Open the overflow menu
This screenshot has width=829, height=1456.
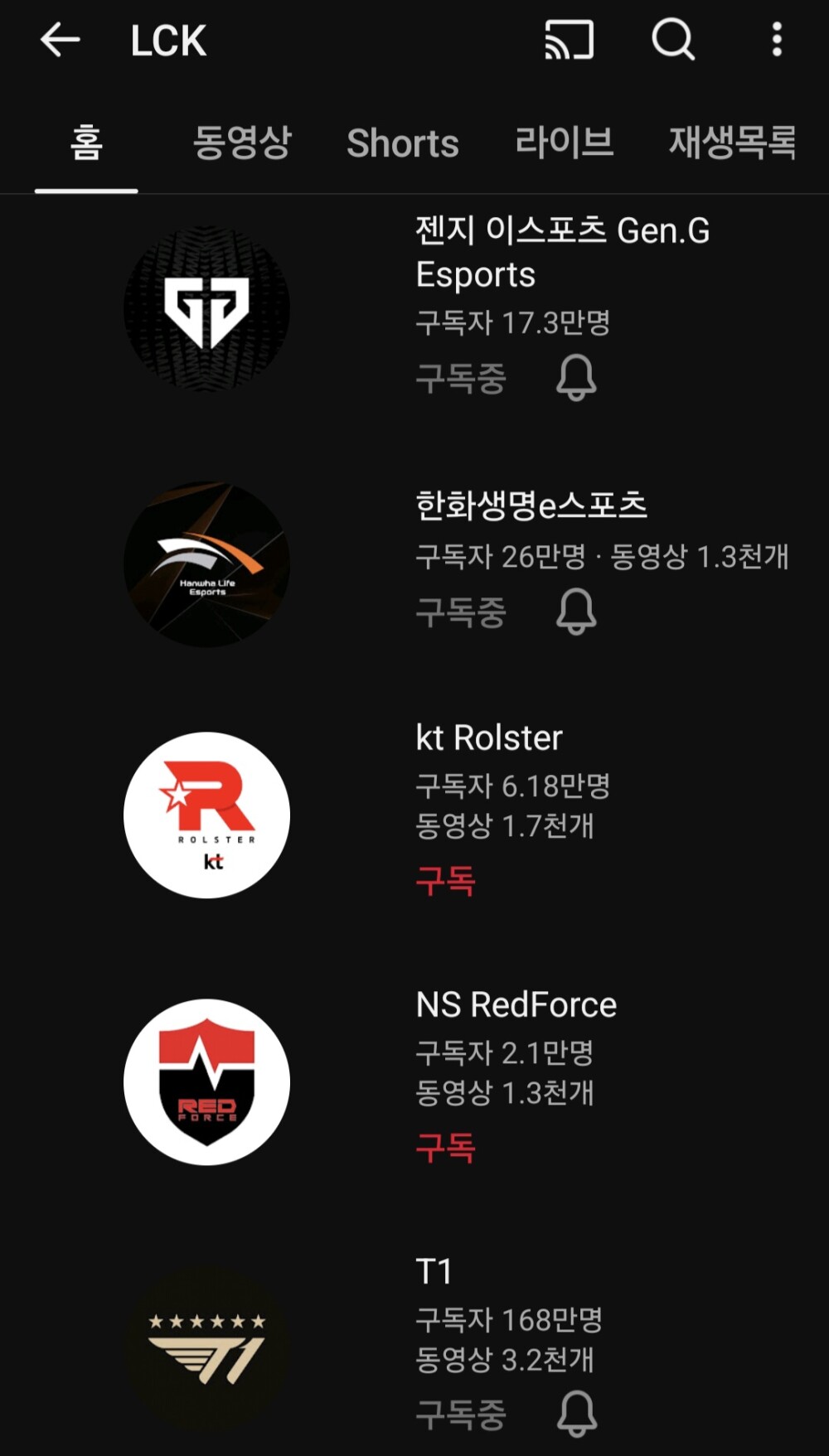click(x=777, y=40)
